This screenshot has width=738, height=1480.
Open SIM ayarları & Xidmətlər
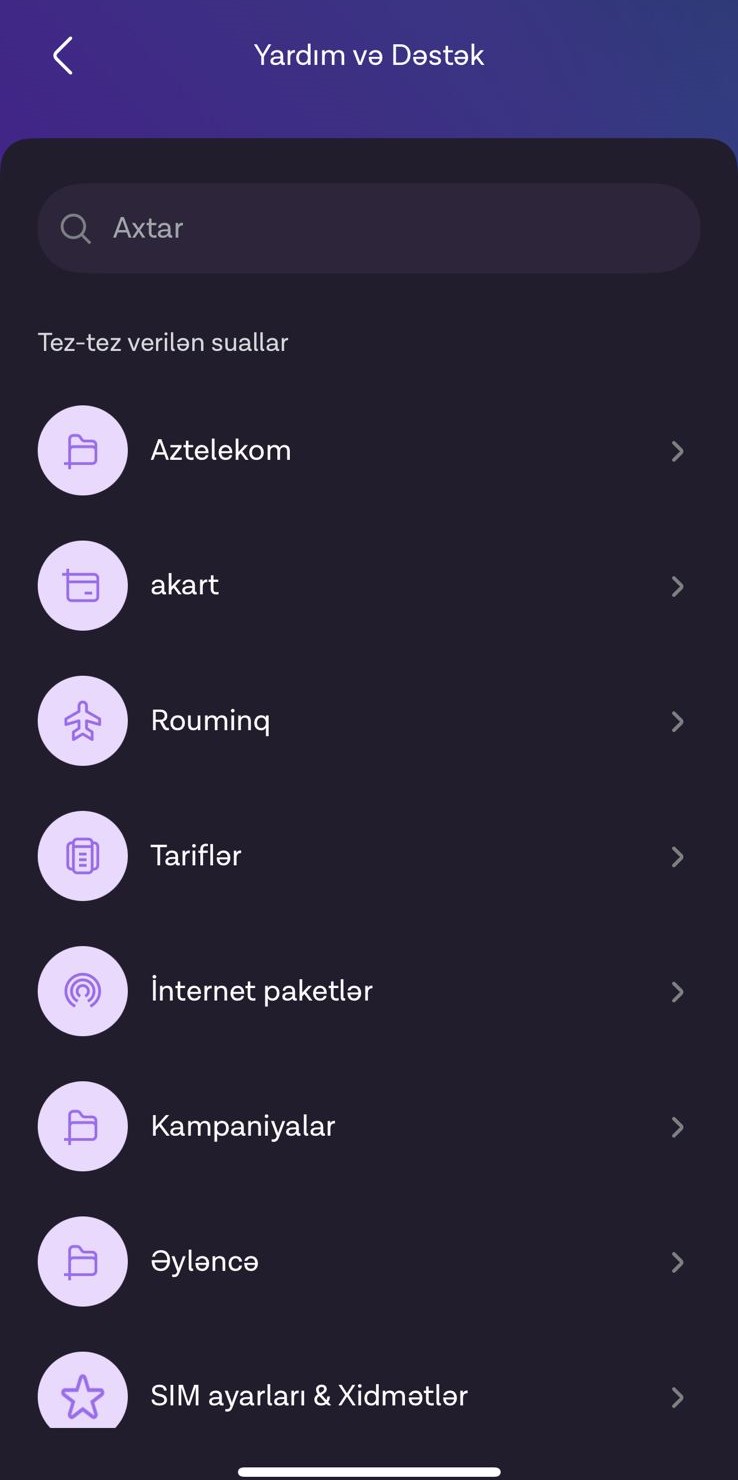[x=368, y=1395]
